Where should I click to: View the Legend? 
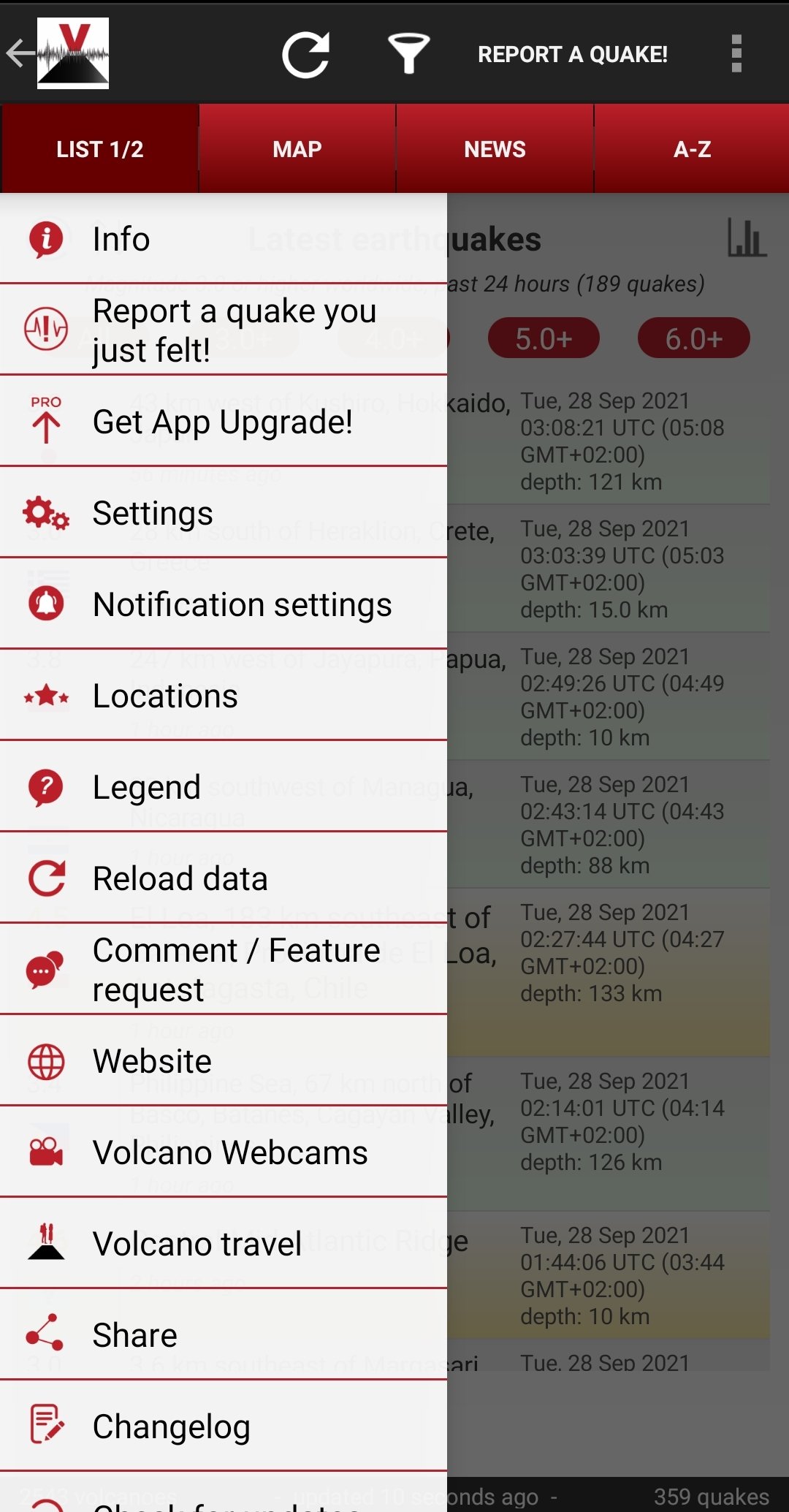coord(224,786)
